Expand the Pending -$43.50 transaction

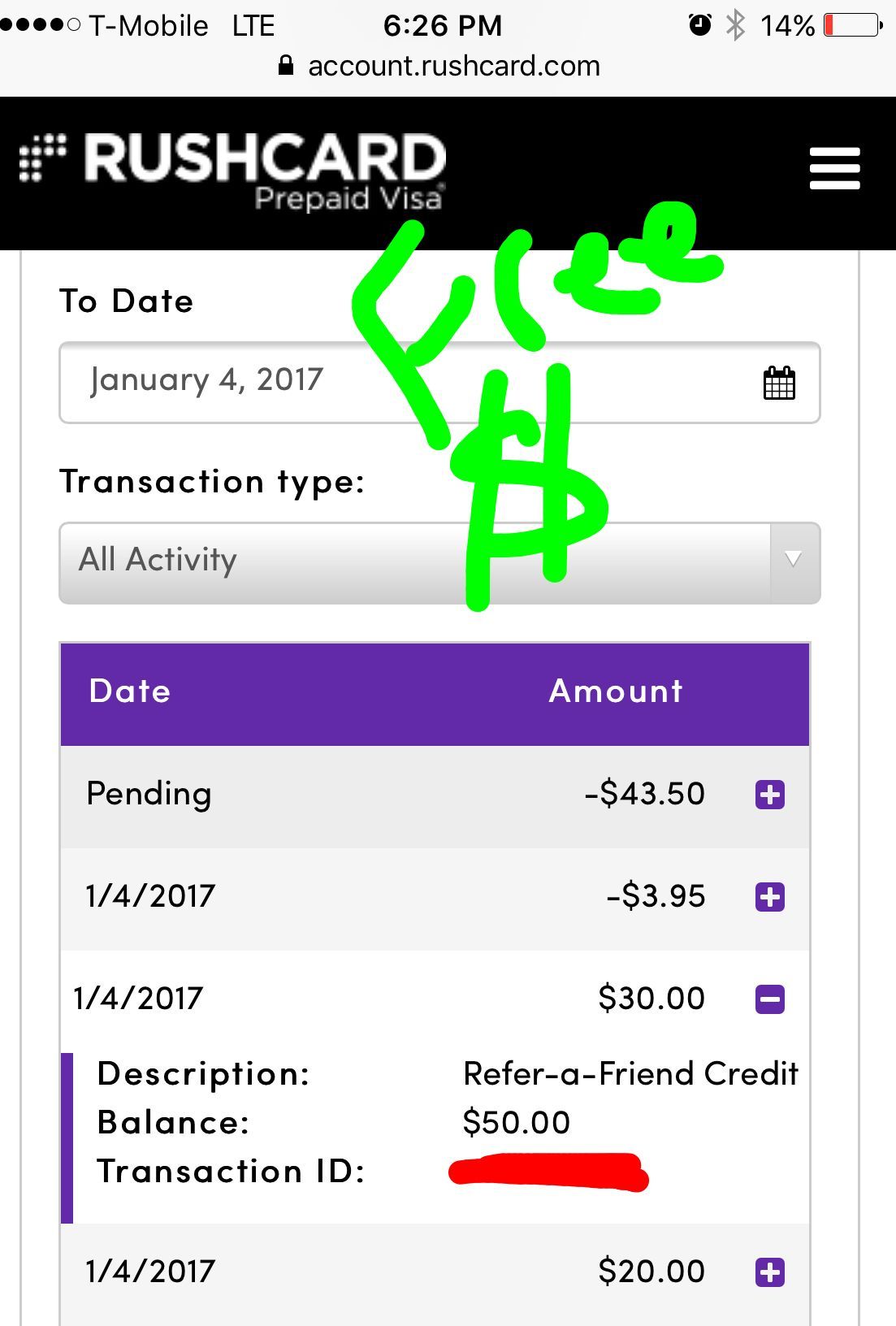769,794
